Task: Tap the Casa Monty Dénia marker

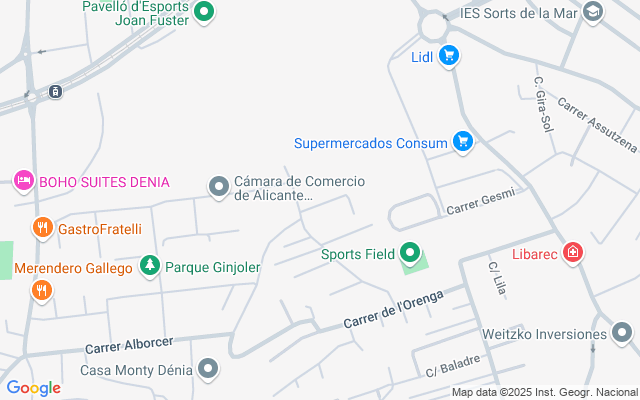Action: pyautogui.click(x=208, y=370)
